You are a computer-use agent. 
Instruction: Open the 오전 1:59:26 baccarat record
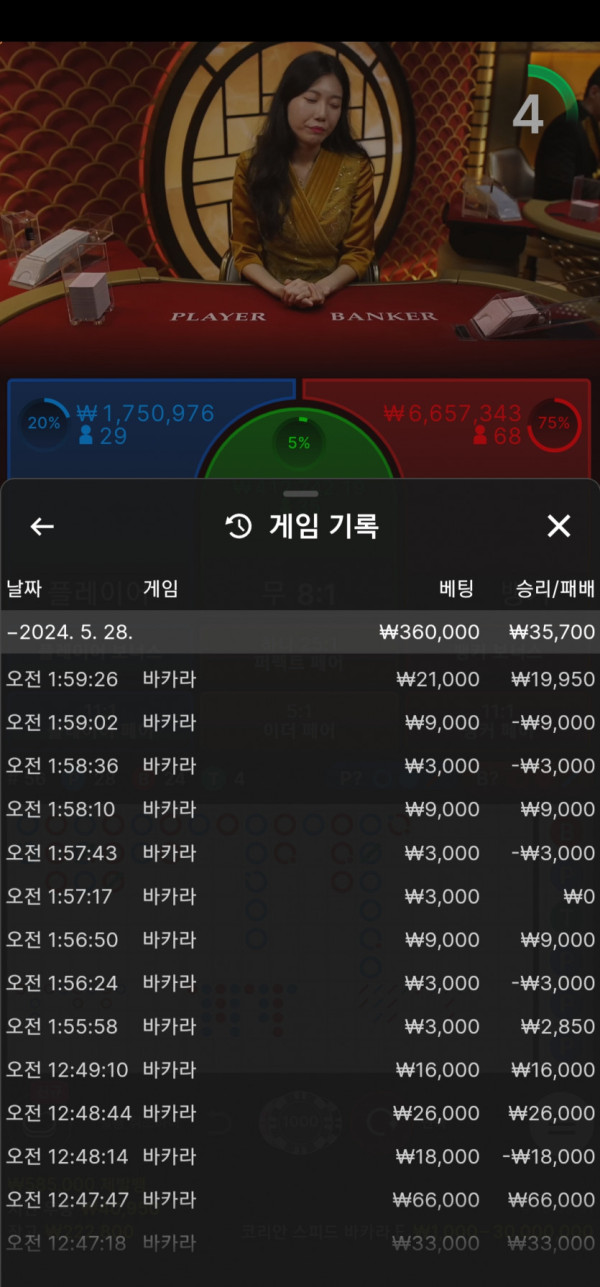[x=300, y=680]
